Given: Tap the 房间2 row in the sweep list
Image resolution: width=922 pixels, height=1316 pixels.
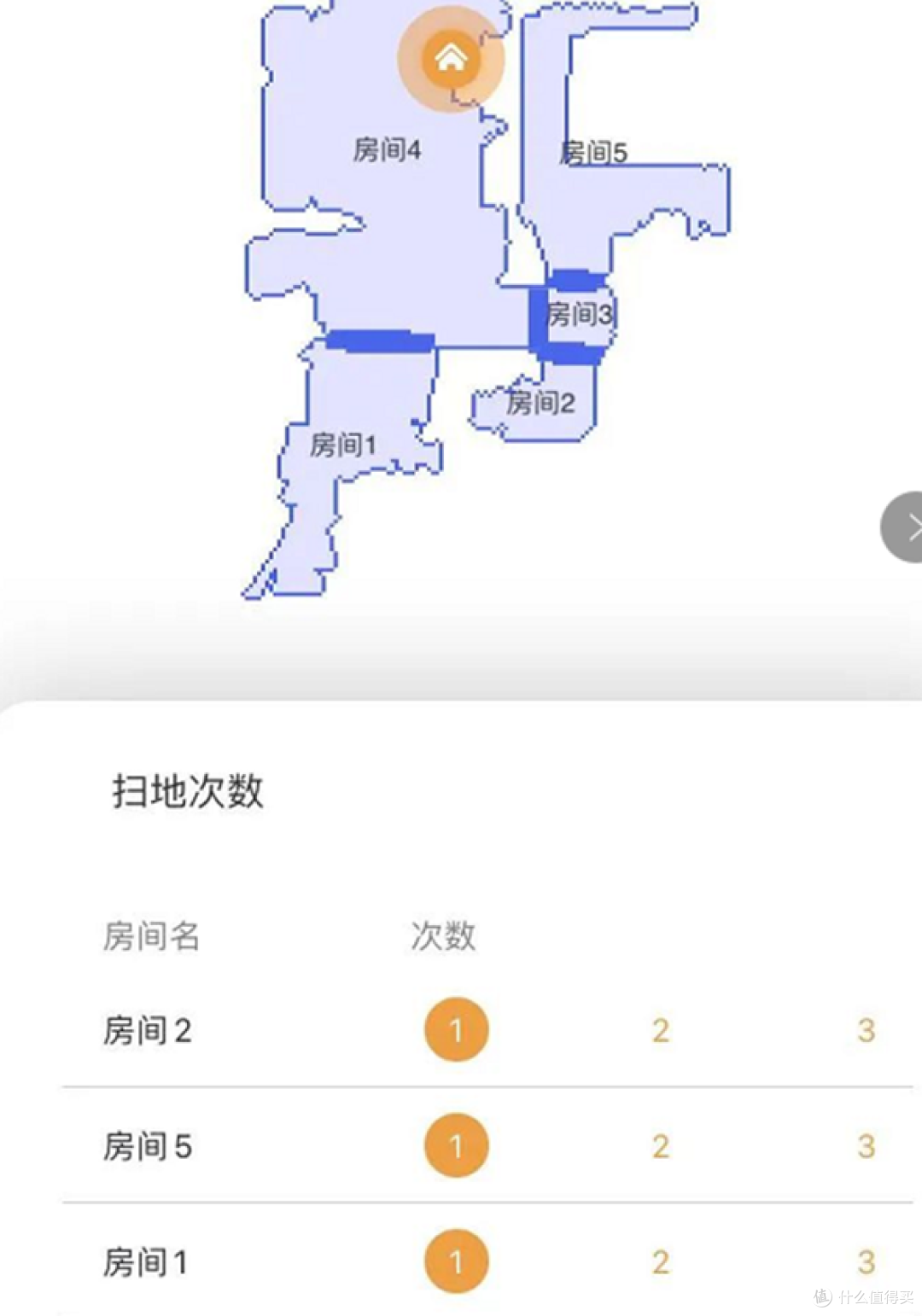Looking at the screenshot, I should coord(147,1030).
